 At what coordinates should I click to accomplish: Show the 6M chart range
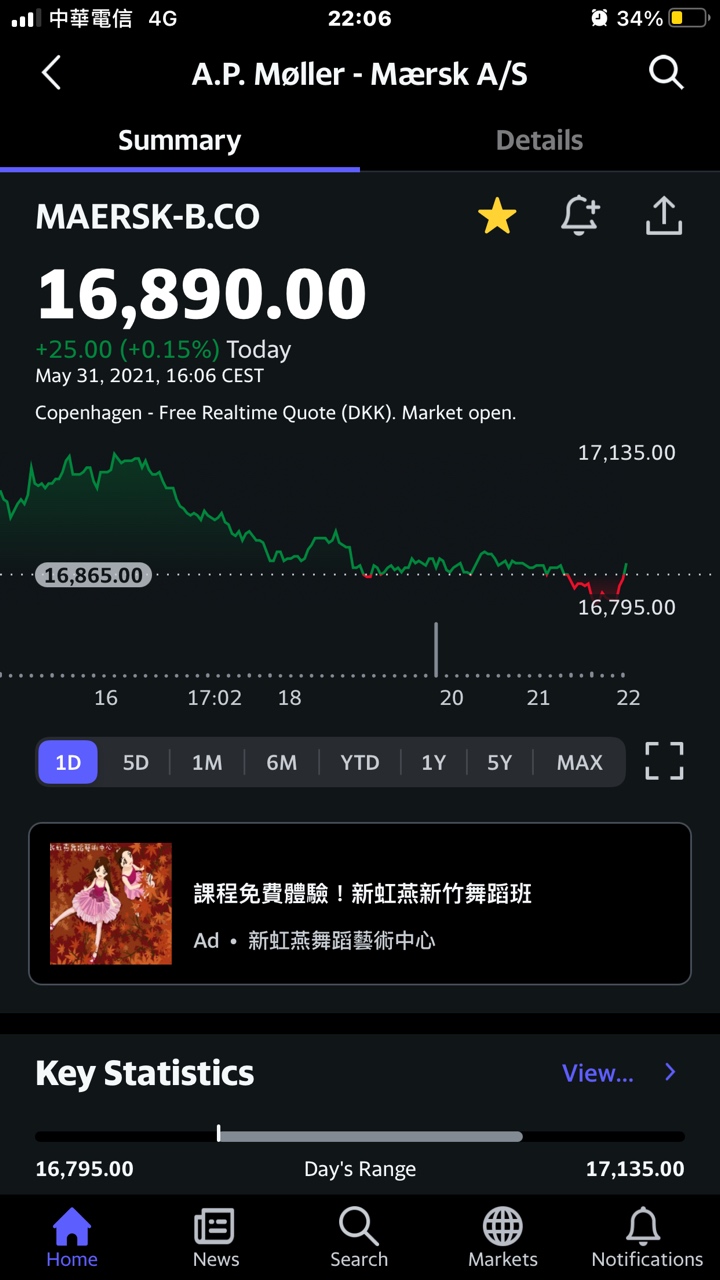click(281, 763)
